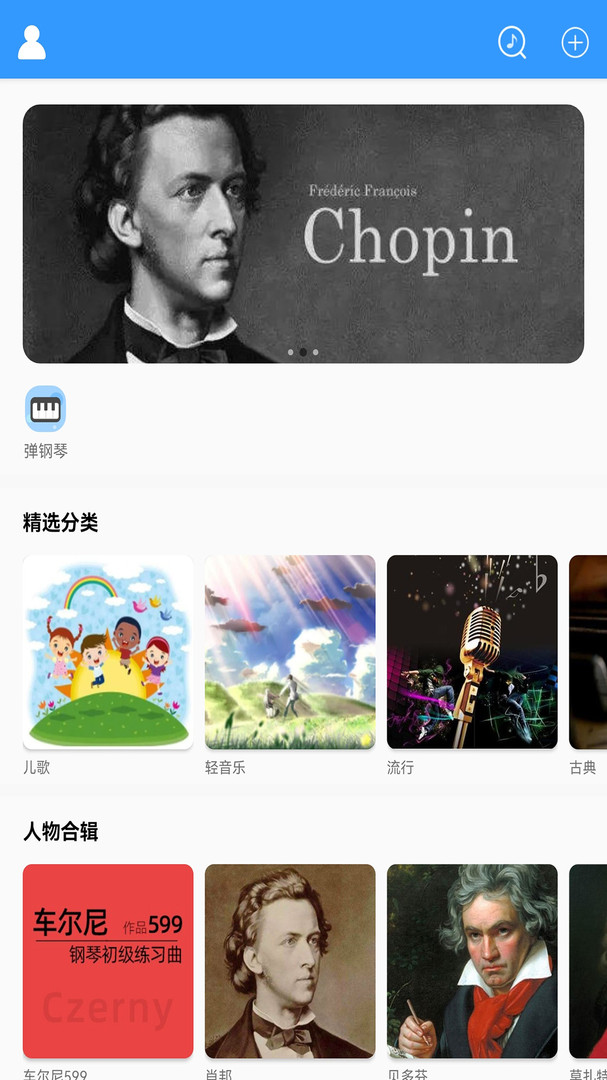Open the 古典 category

pyautogui.click(x=588, y=652)
